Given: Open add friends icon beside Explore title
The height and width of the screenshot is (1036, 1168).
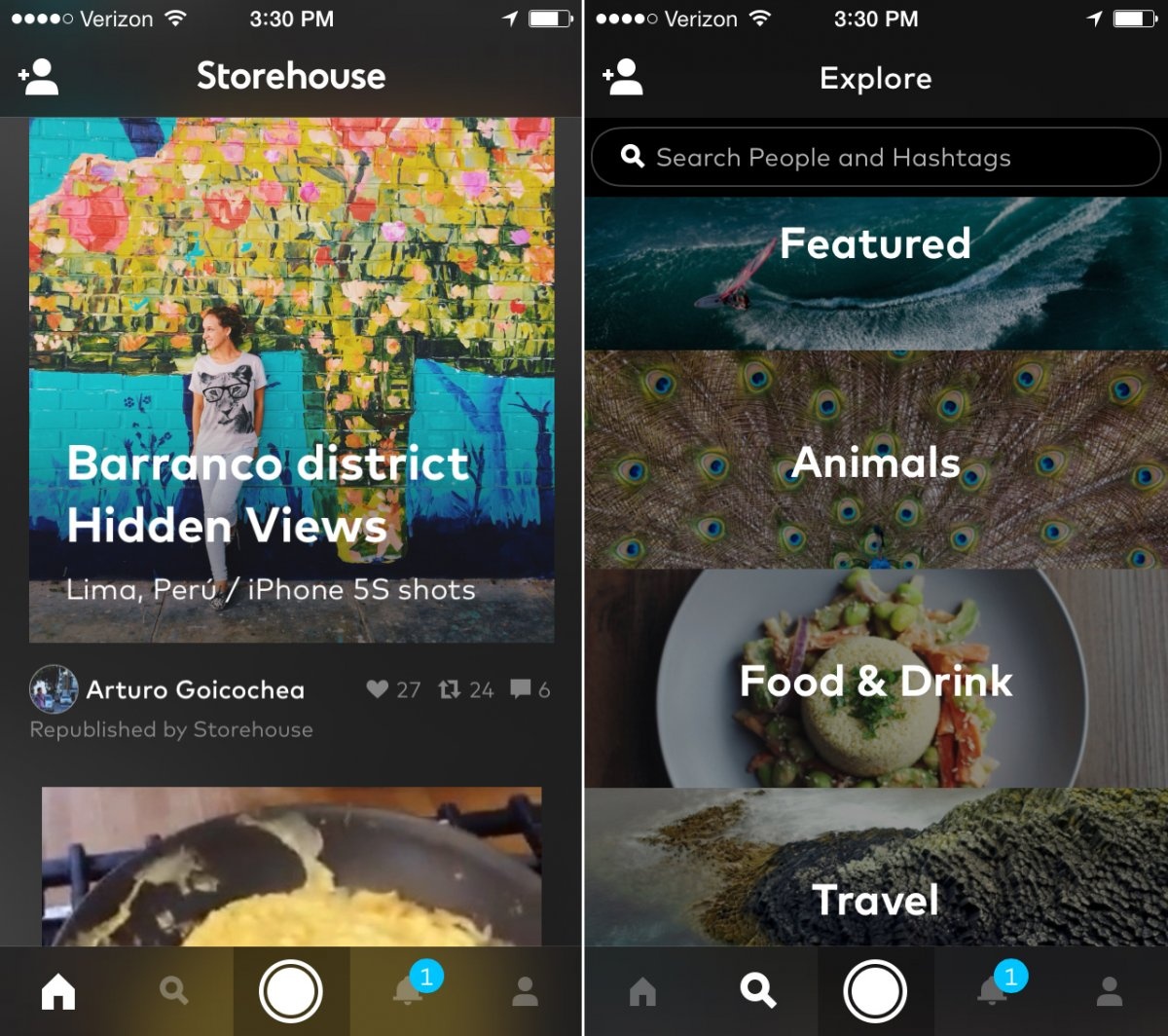Looking at the screenshot, I should [623, 78].
